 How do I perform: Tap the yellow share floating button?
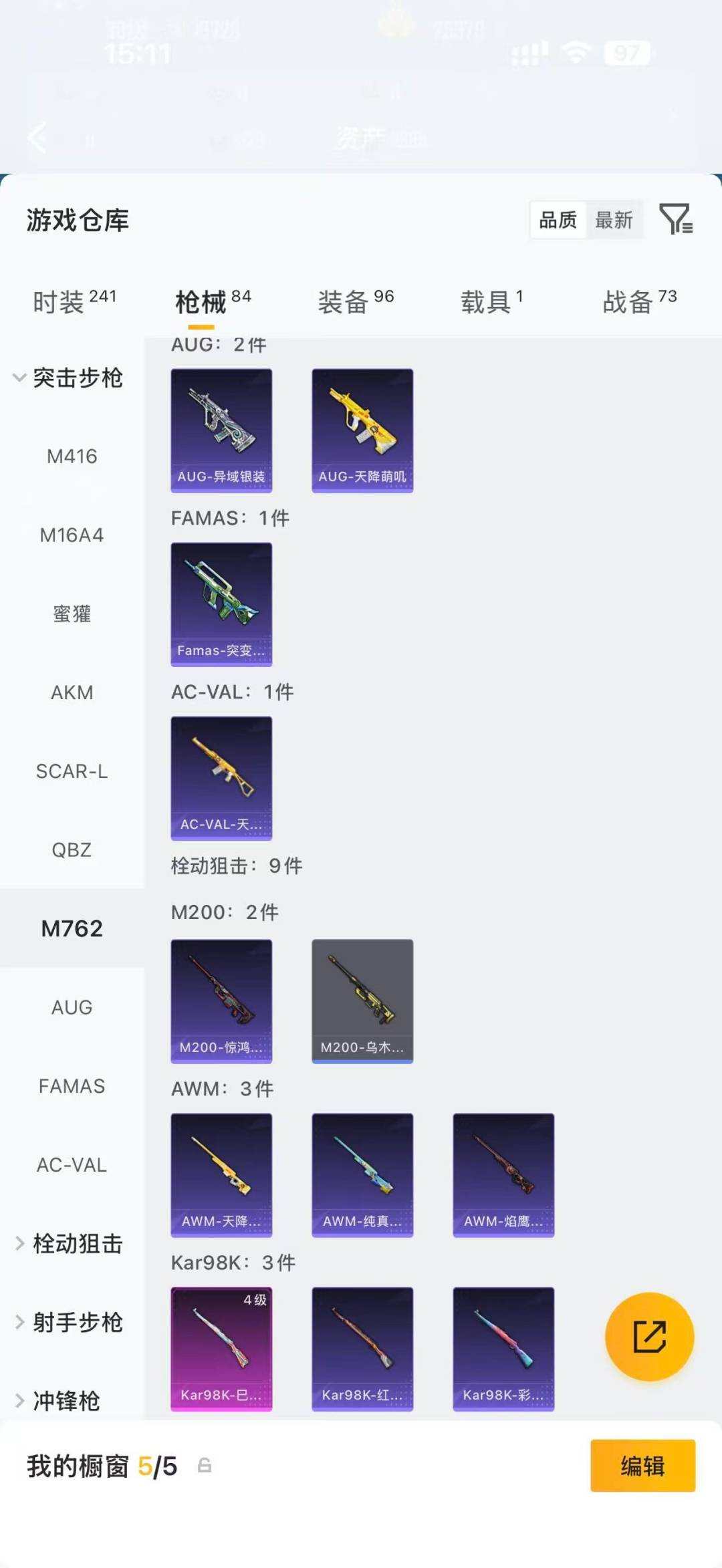649,1337
